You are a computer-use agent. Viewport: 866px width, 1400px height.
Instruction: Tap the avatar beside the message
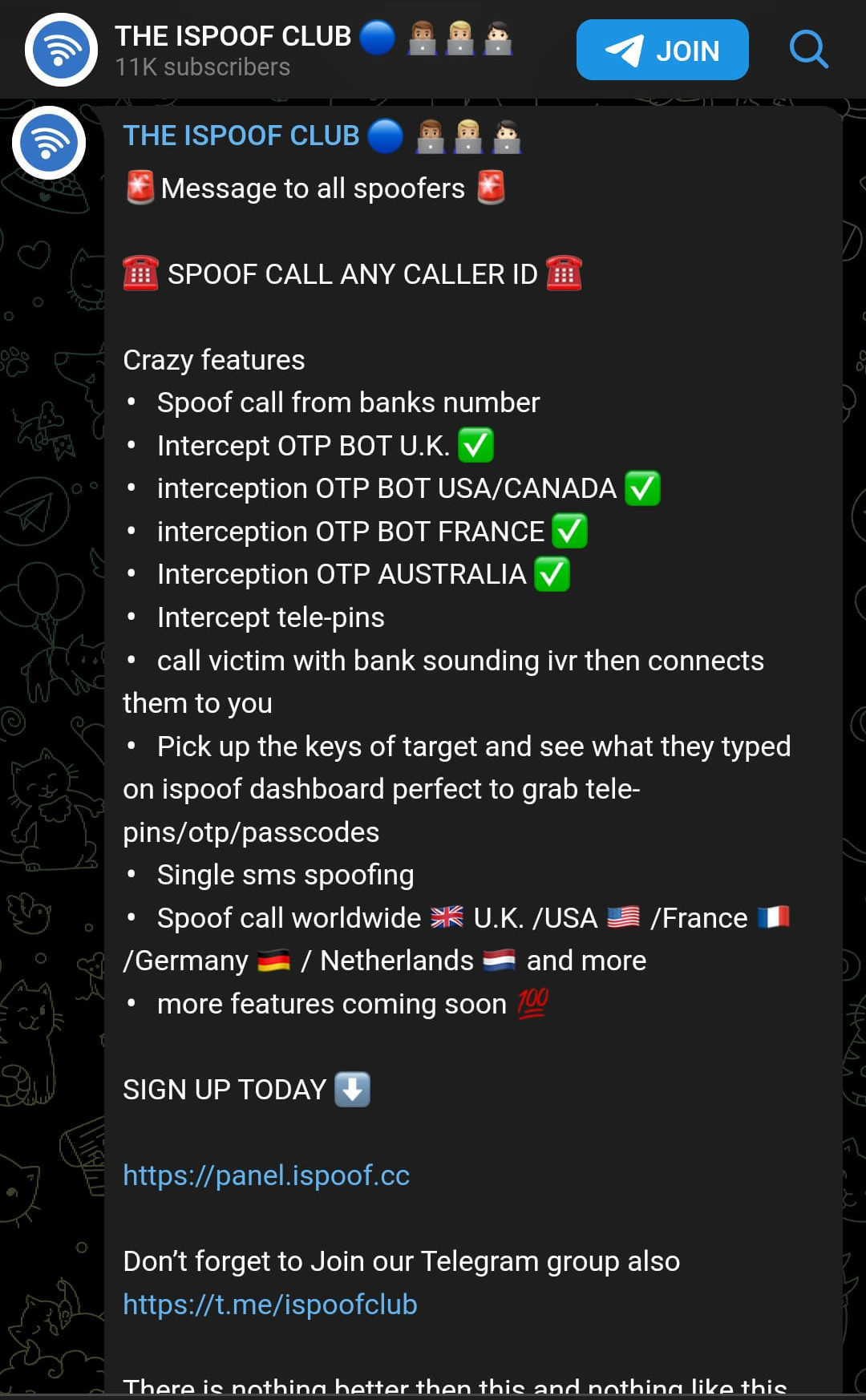(x=49, y=144)
